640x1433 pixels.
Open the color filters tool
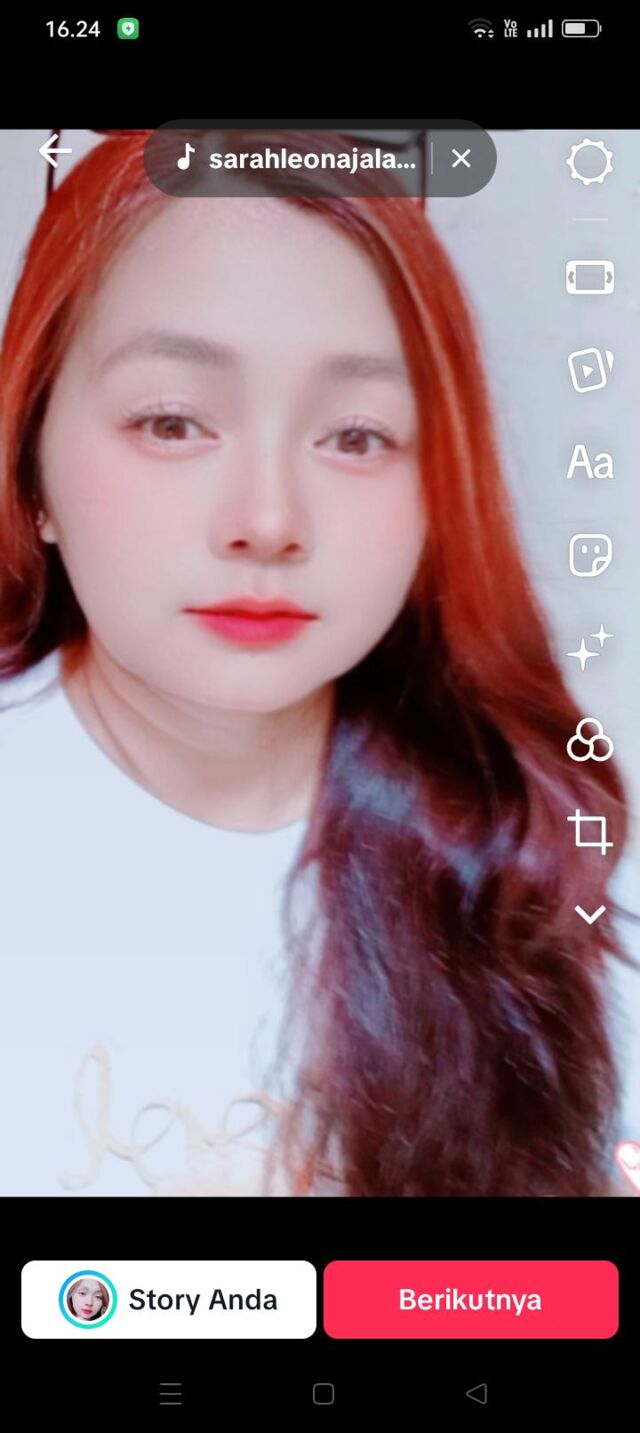589,741
